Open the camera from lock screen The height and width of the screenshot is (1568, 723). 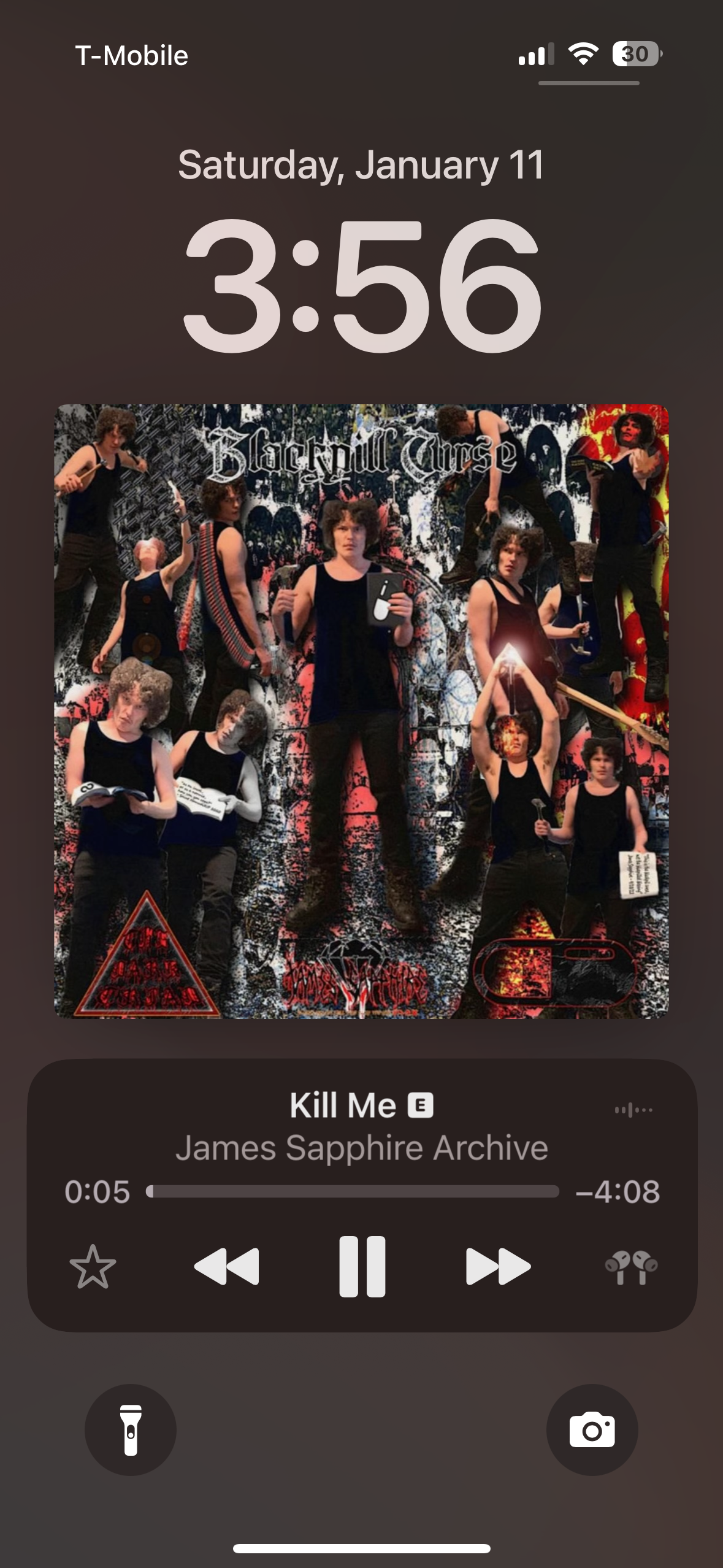[x=592, y=1430]
